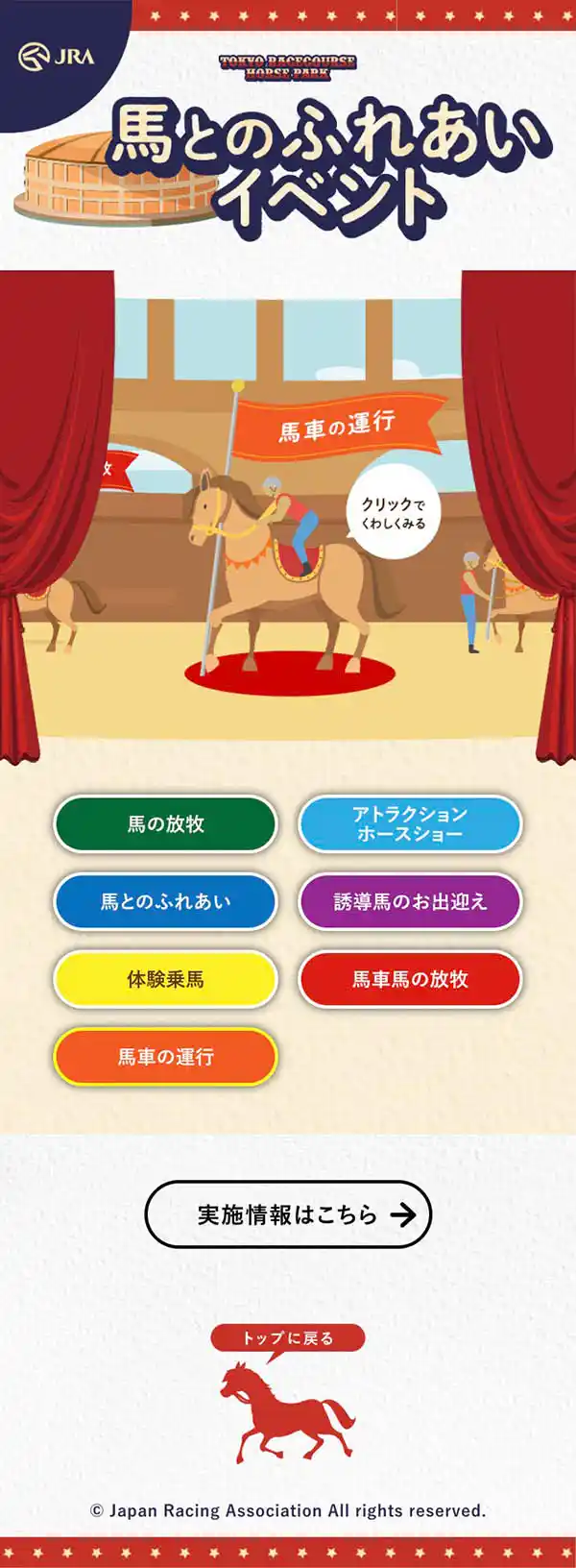
Task: Select the 馬の放牧 green button
Action: (165, 824)
